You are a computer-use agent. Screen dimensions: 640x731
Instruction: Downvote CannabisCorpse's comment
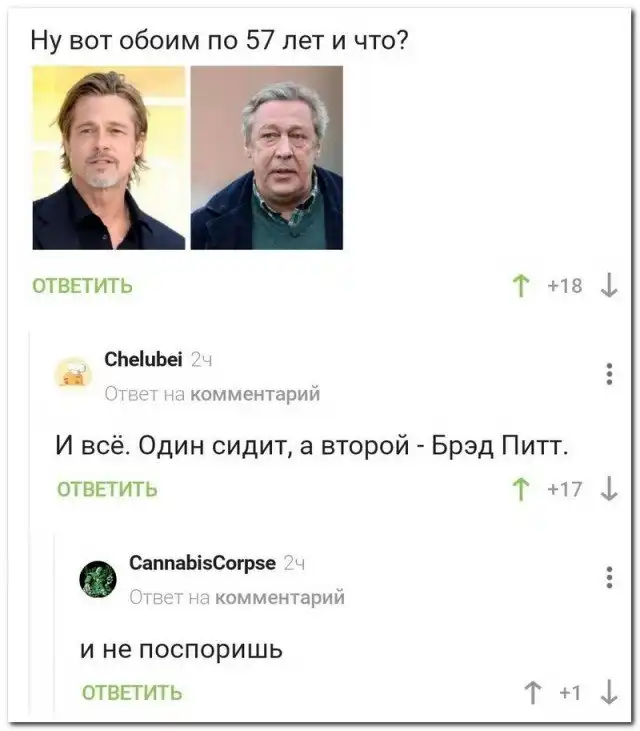[x=608, y=692]
